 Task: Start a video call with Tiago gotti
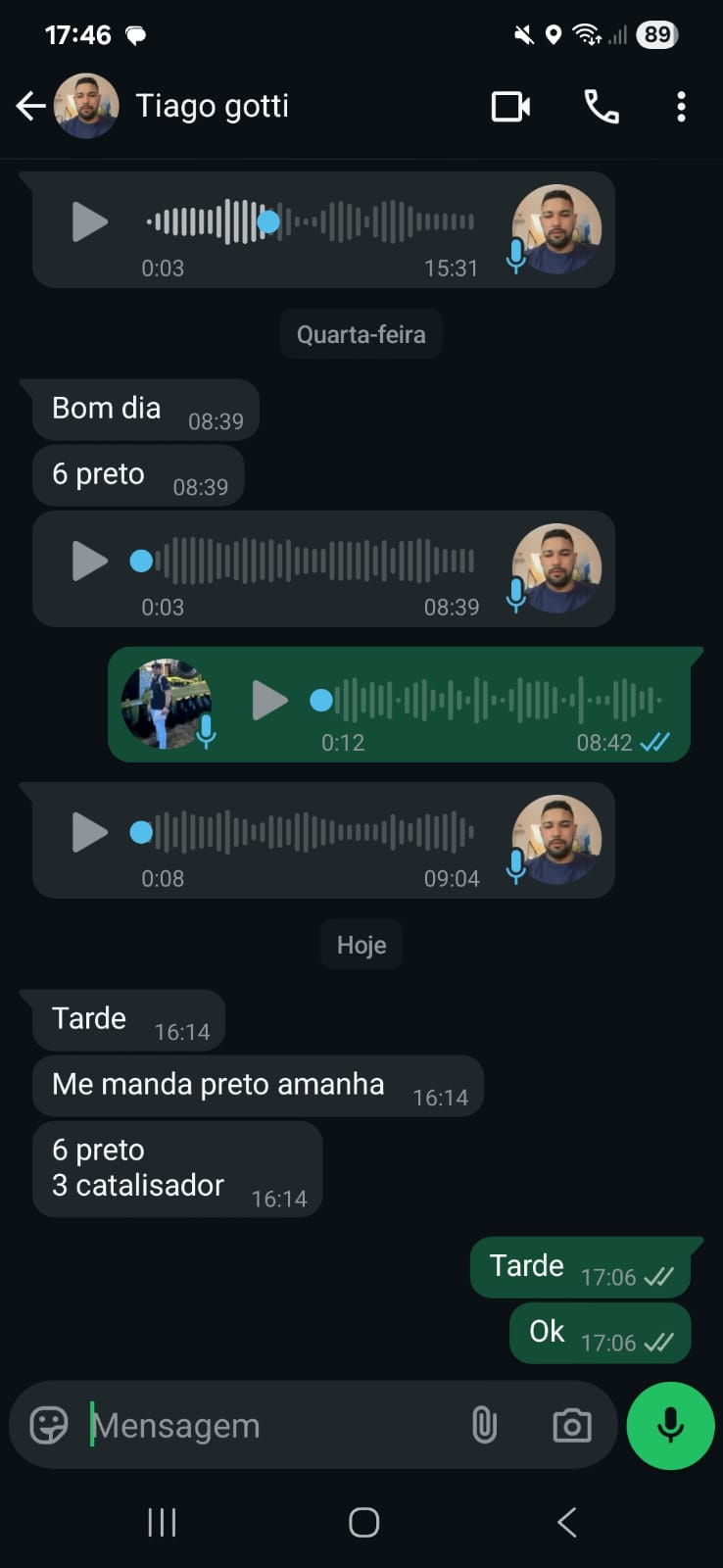[510, 106]
